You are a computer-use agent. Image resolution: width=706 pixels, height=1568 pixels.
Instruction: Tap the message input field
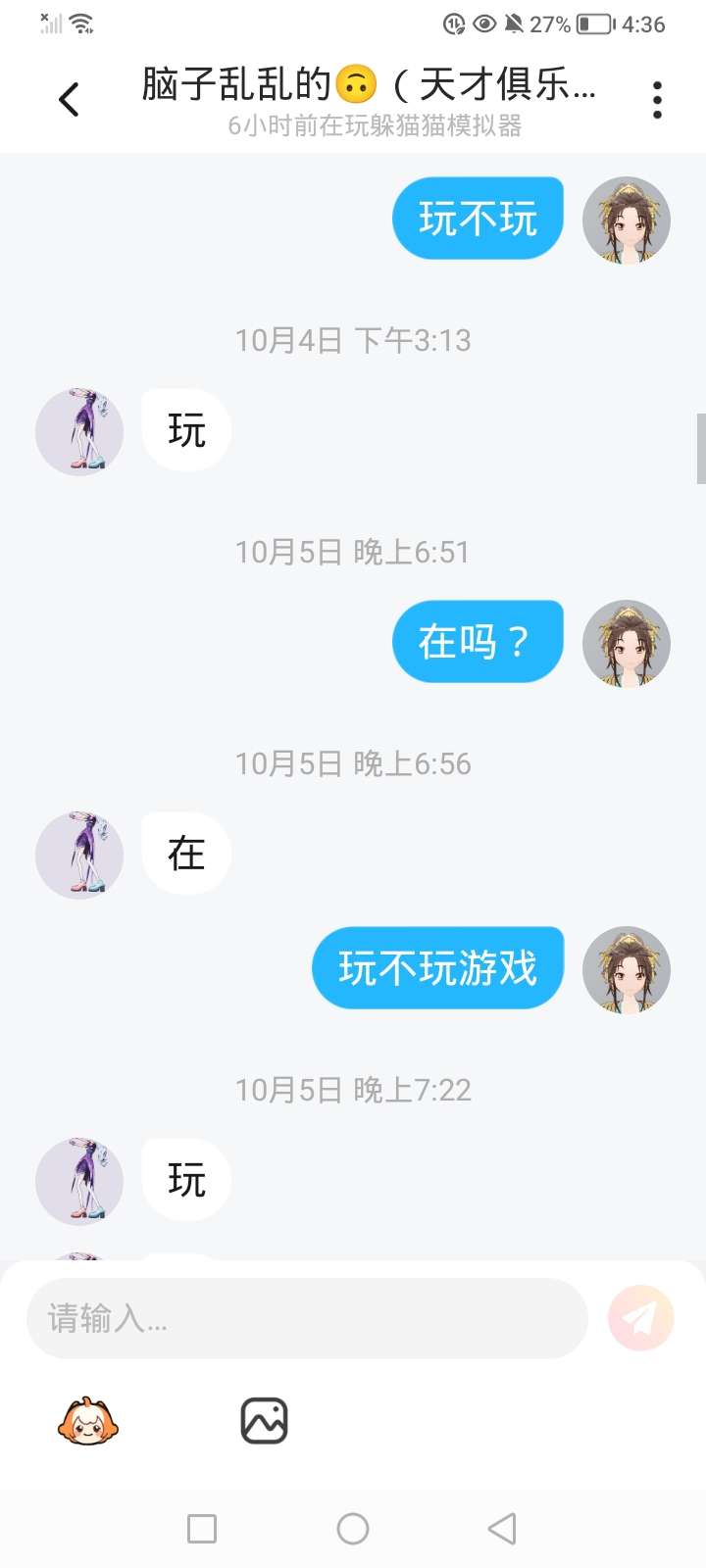pos(307,1318)
